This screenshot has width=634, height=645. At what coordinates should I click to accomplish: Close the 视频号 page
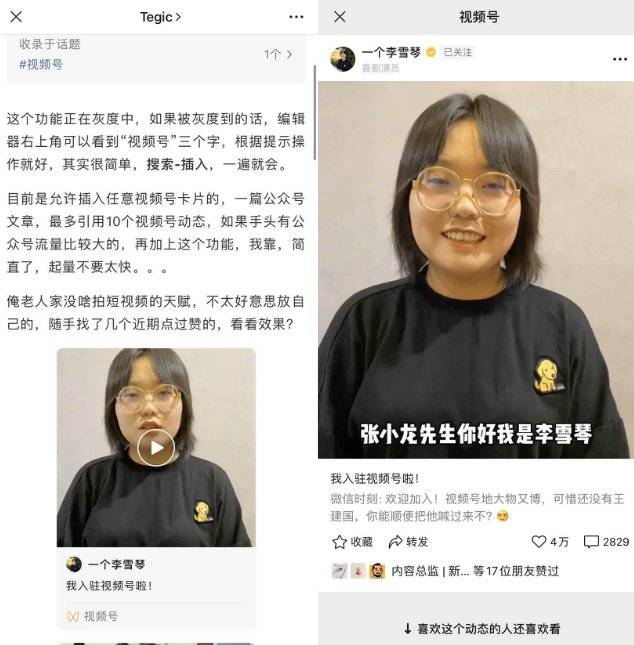[340, 17]
